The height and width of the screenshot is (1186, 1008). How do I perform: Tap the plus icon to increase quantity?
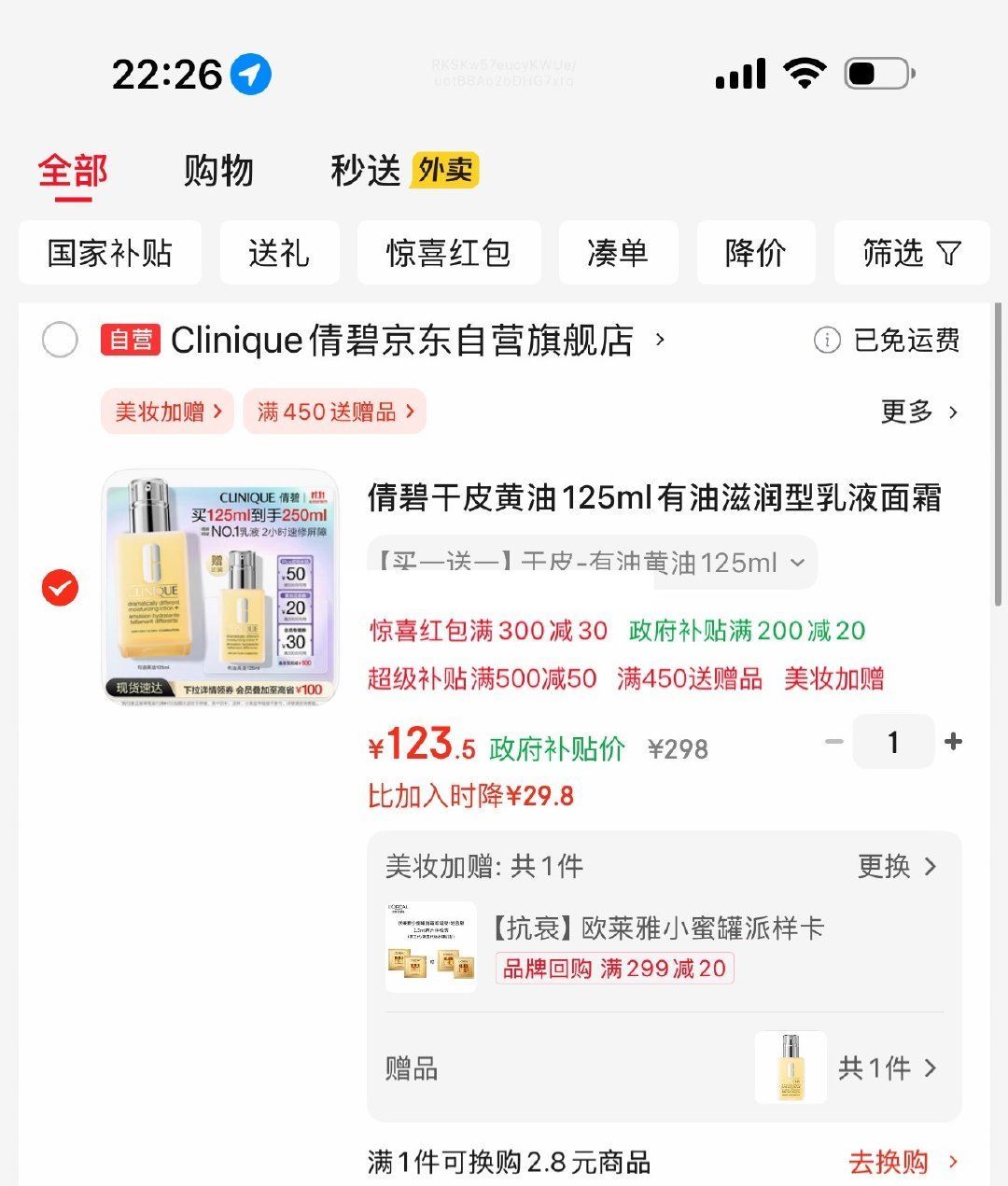coord(954,741)
